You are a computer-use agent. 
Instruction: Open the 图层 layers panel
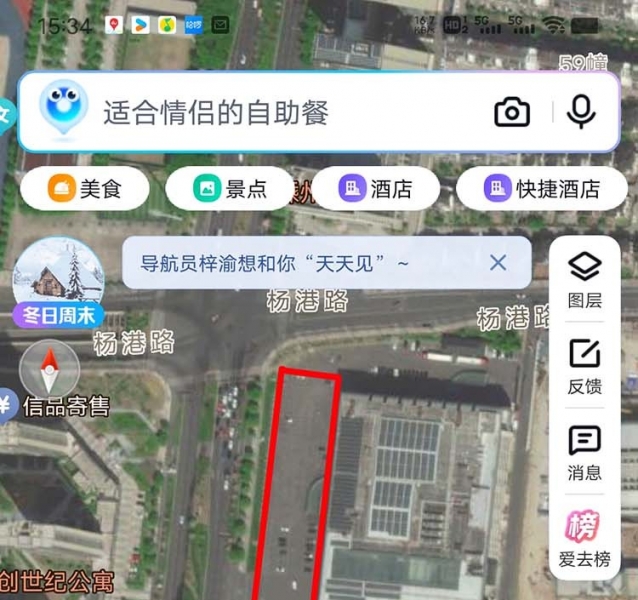click(584, 279)
